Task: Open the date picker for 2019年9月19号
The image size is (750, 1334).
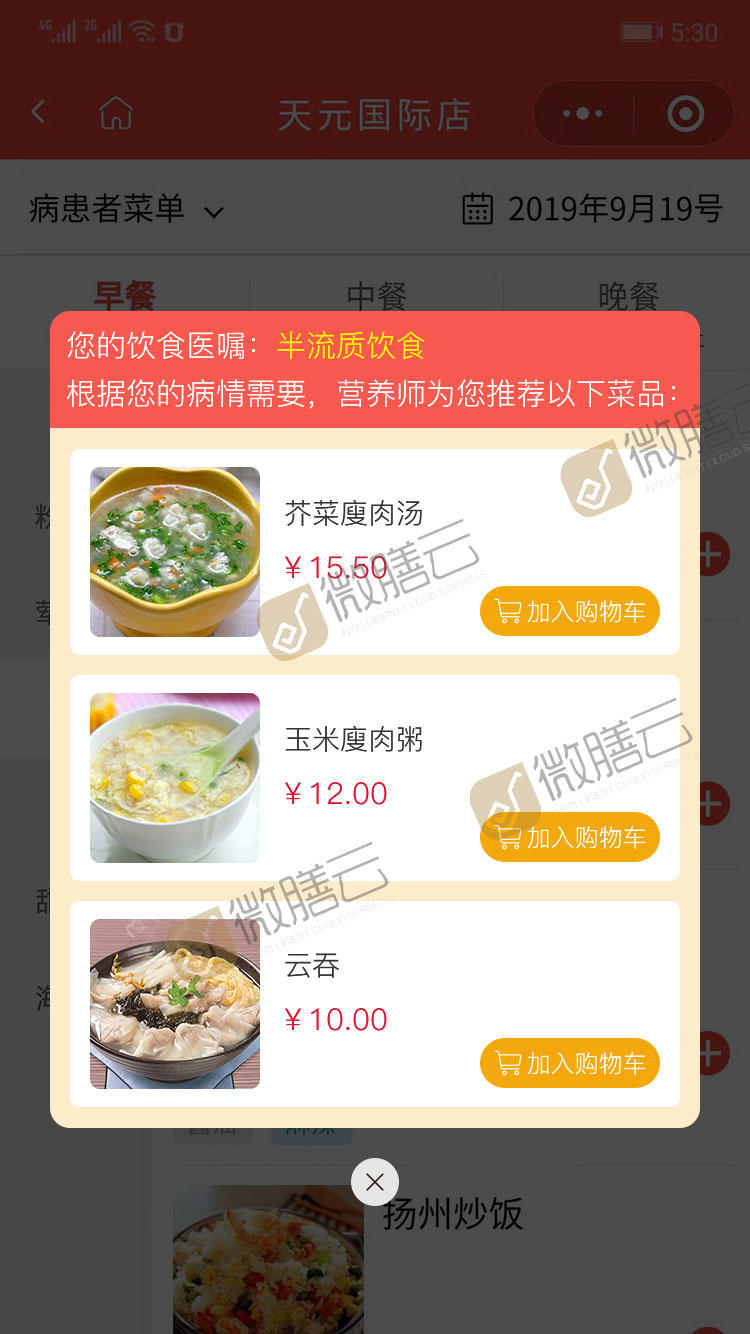Action: [x=592, y=209]
